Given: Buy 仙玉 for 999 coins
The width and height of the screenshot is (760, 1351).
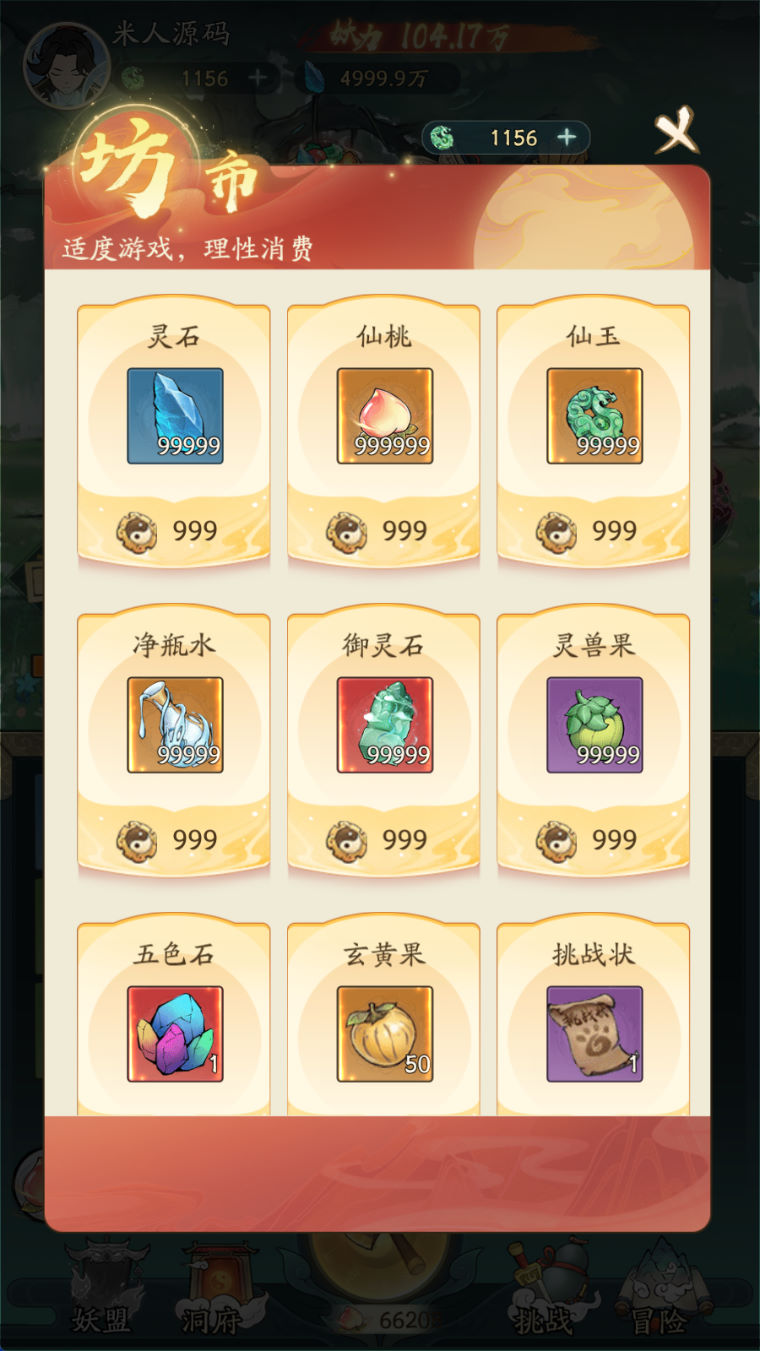Looking at the screenshot, I should click(594, 530).
